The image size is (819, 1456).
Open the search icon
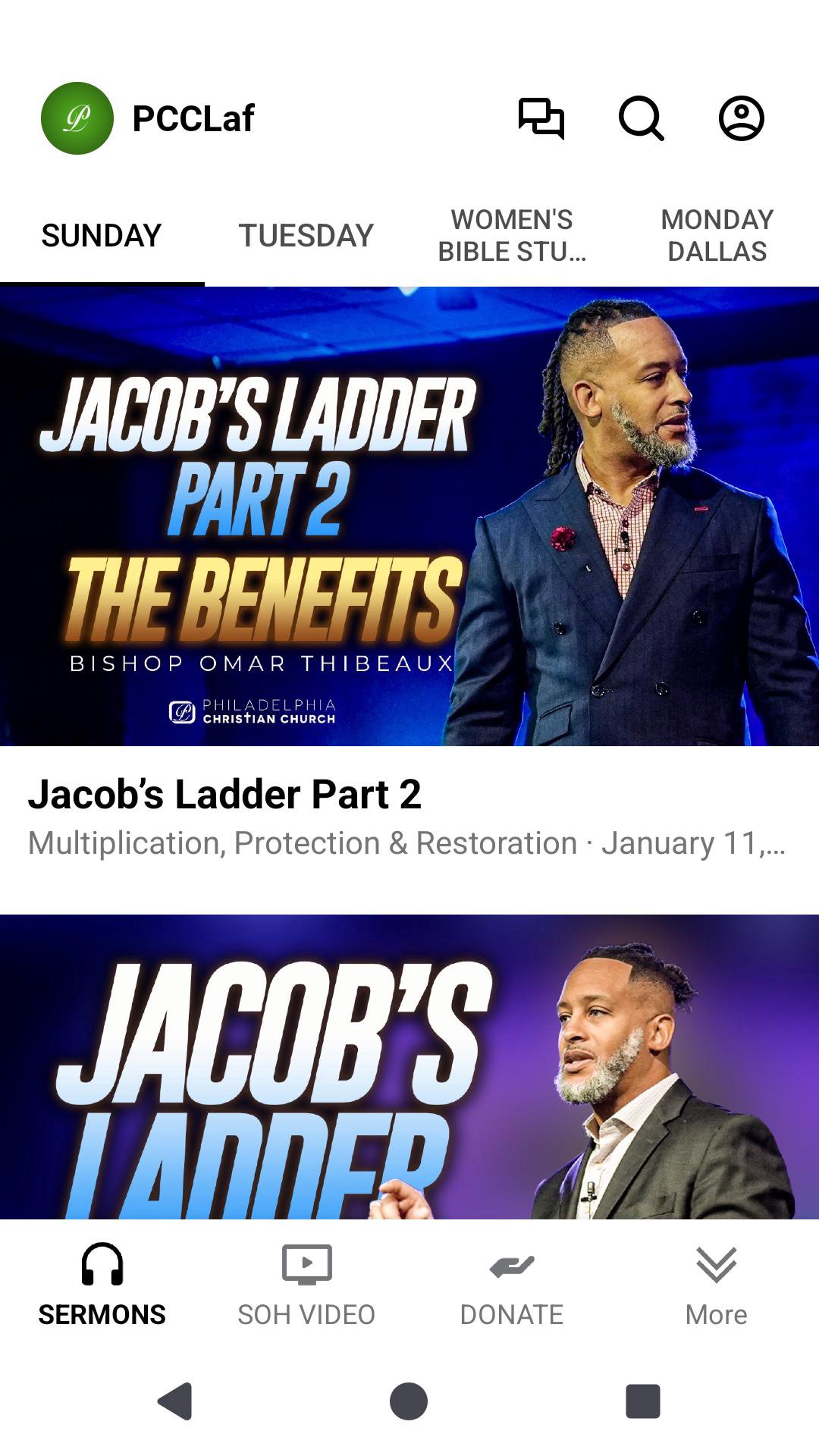point(642,118)
